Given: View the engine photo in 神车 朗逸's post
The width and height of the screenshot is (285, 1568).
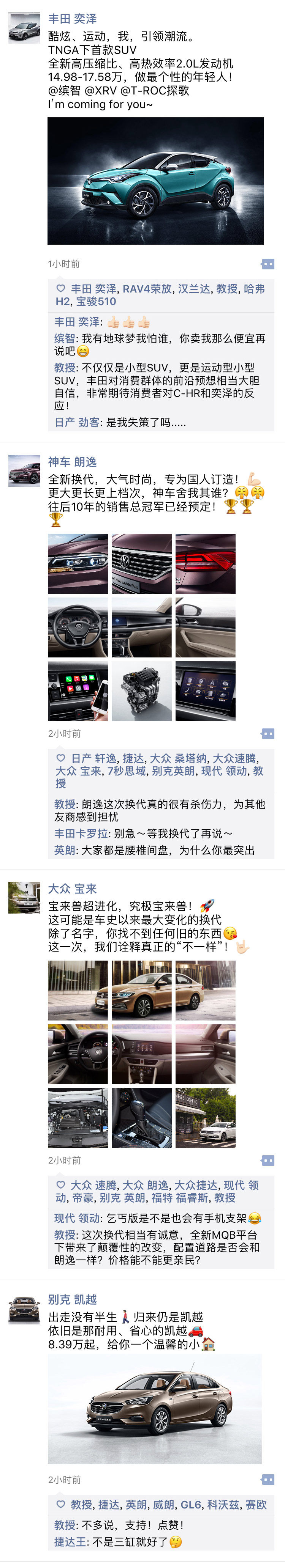Looking at the screenshot, I should tap(142, 691).
